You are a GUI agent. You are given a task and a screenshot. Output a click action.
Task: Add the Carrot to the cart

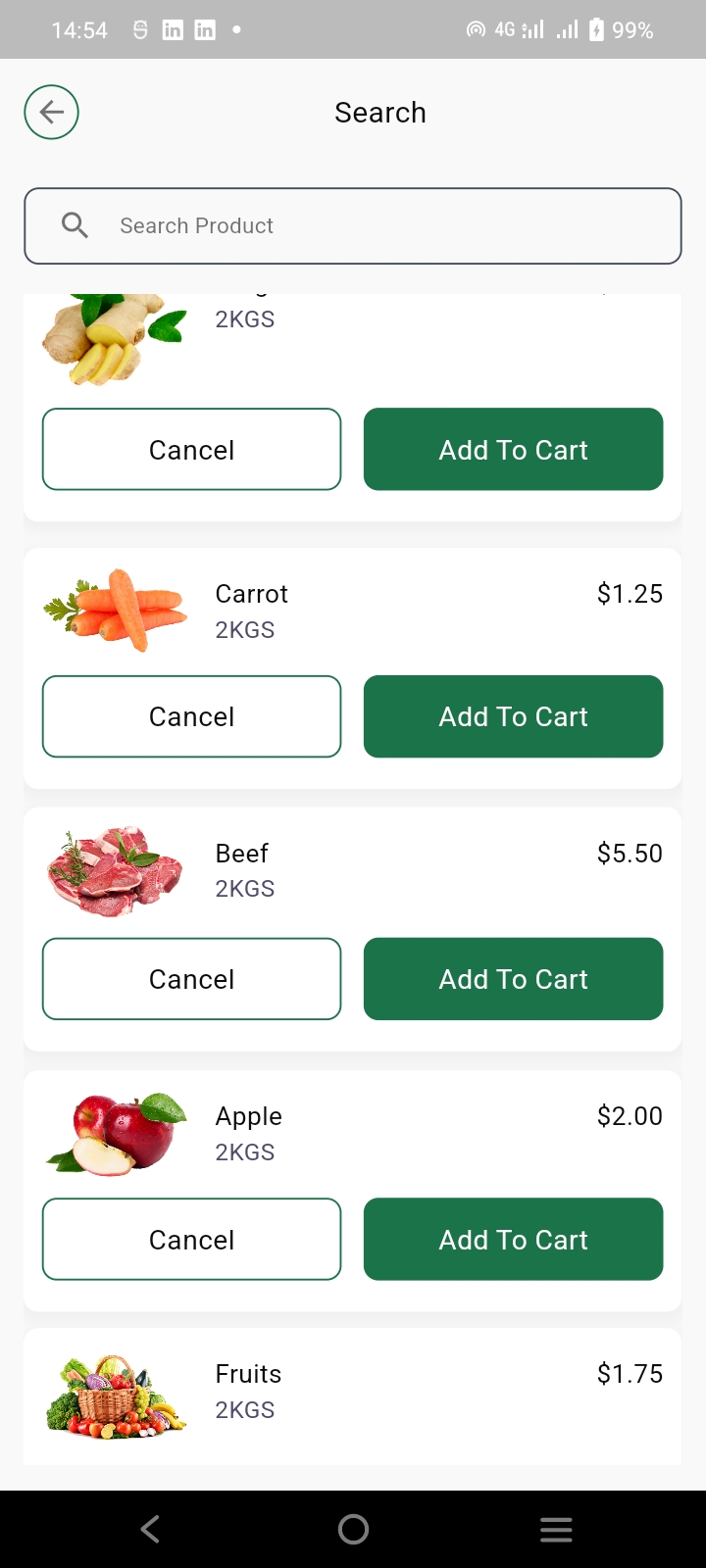[x=513, y=716]
